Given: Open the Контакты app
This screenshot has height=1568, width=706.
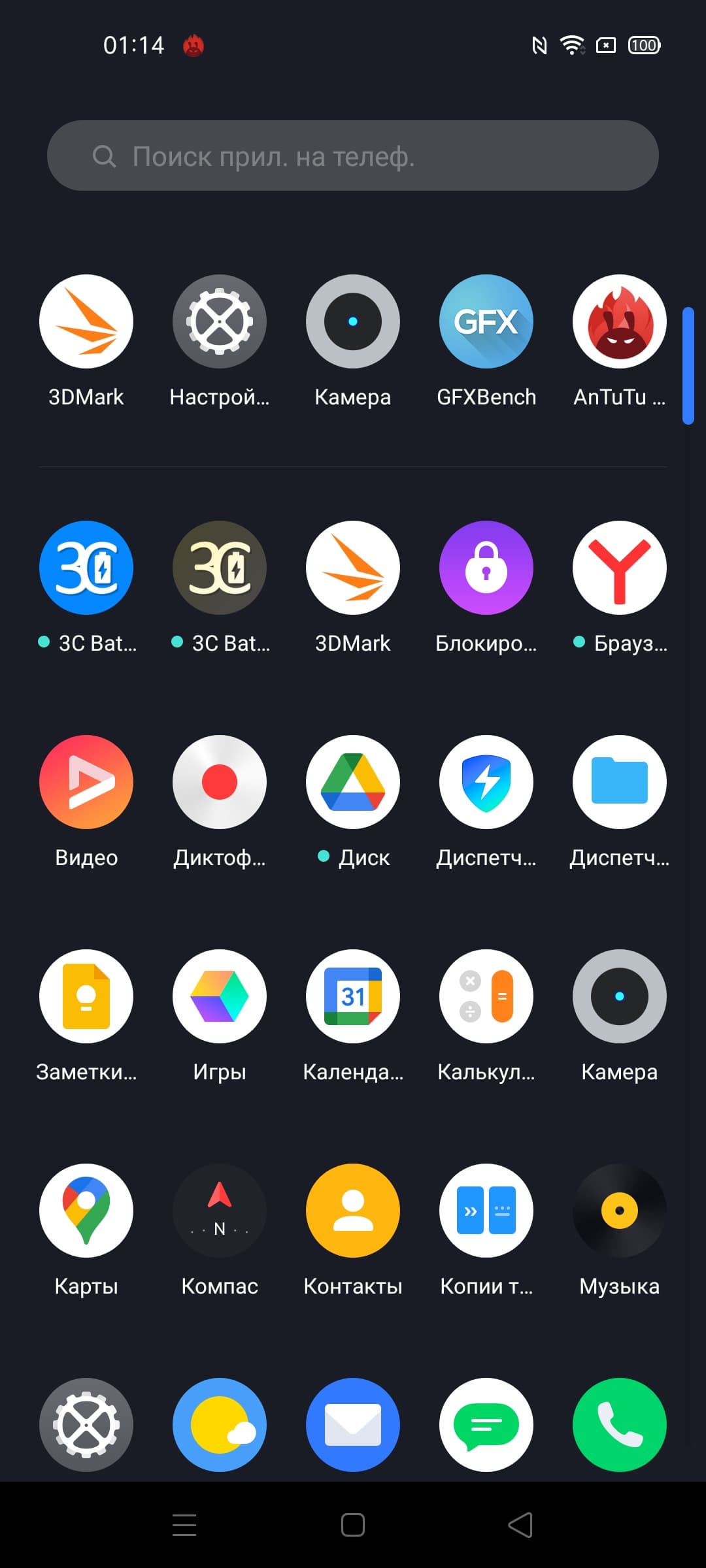Looking at the screenshot, I should 353,1211.
